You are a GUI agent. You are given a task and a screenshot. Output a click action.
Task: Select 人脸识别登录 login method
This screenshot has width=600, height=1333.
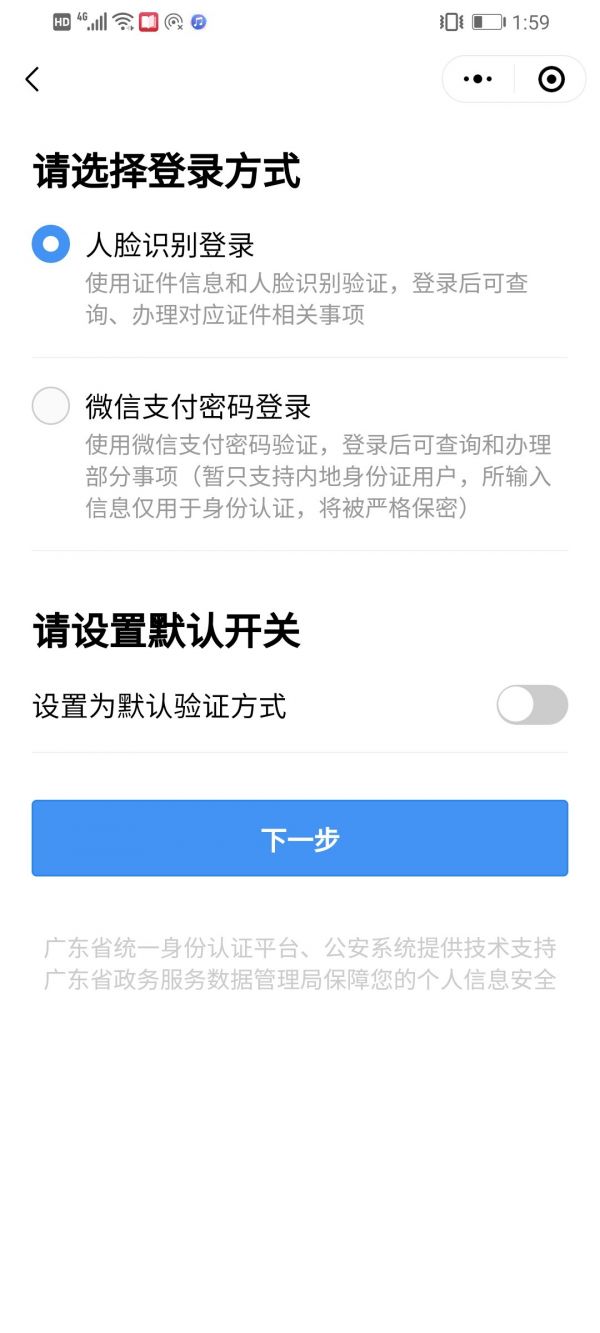[x=51, y=244]
